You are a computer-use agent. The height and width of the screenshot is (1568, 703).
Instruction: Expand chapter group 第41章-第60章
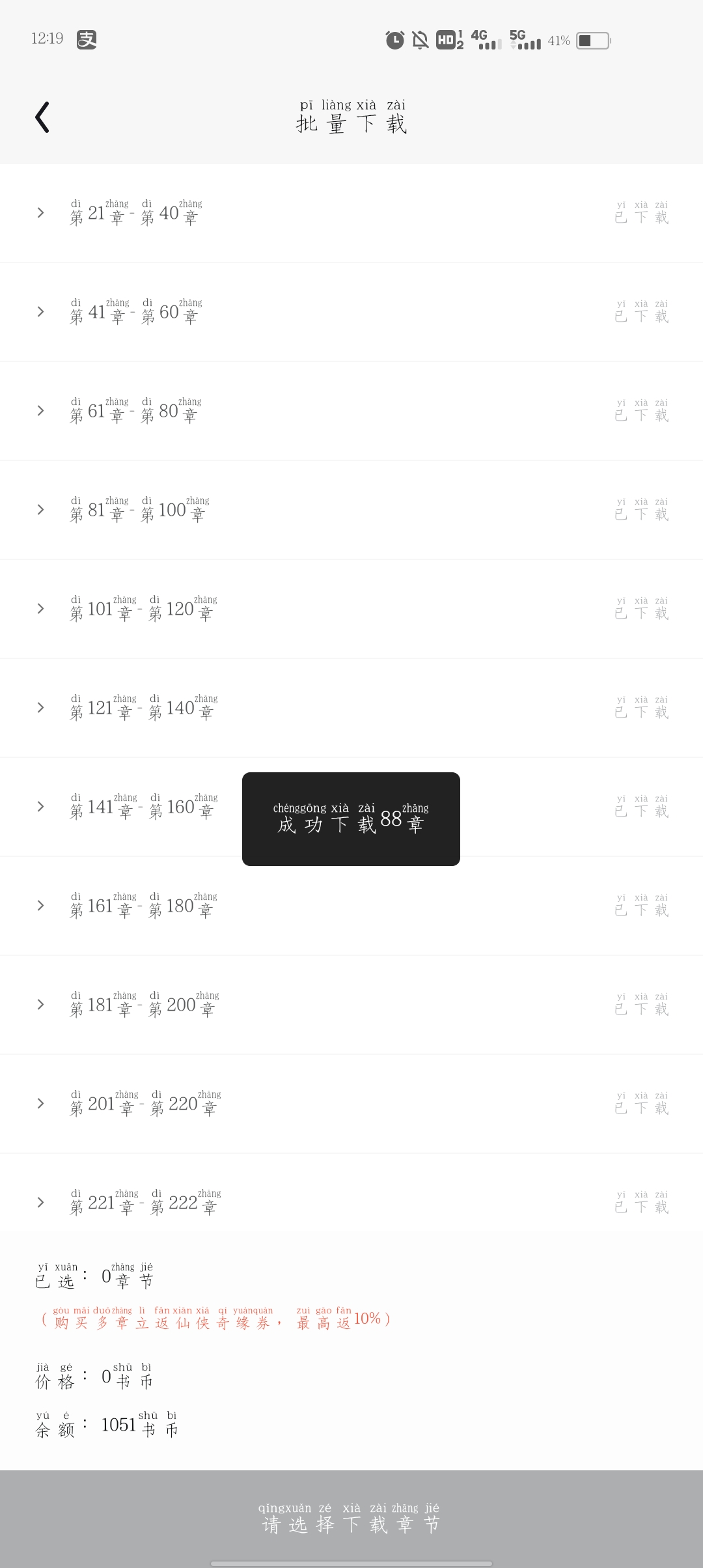[x=41, y=312]
